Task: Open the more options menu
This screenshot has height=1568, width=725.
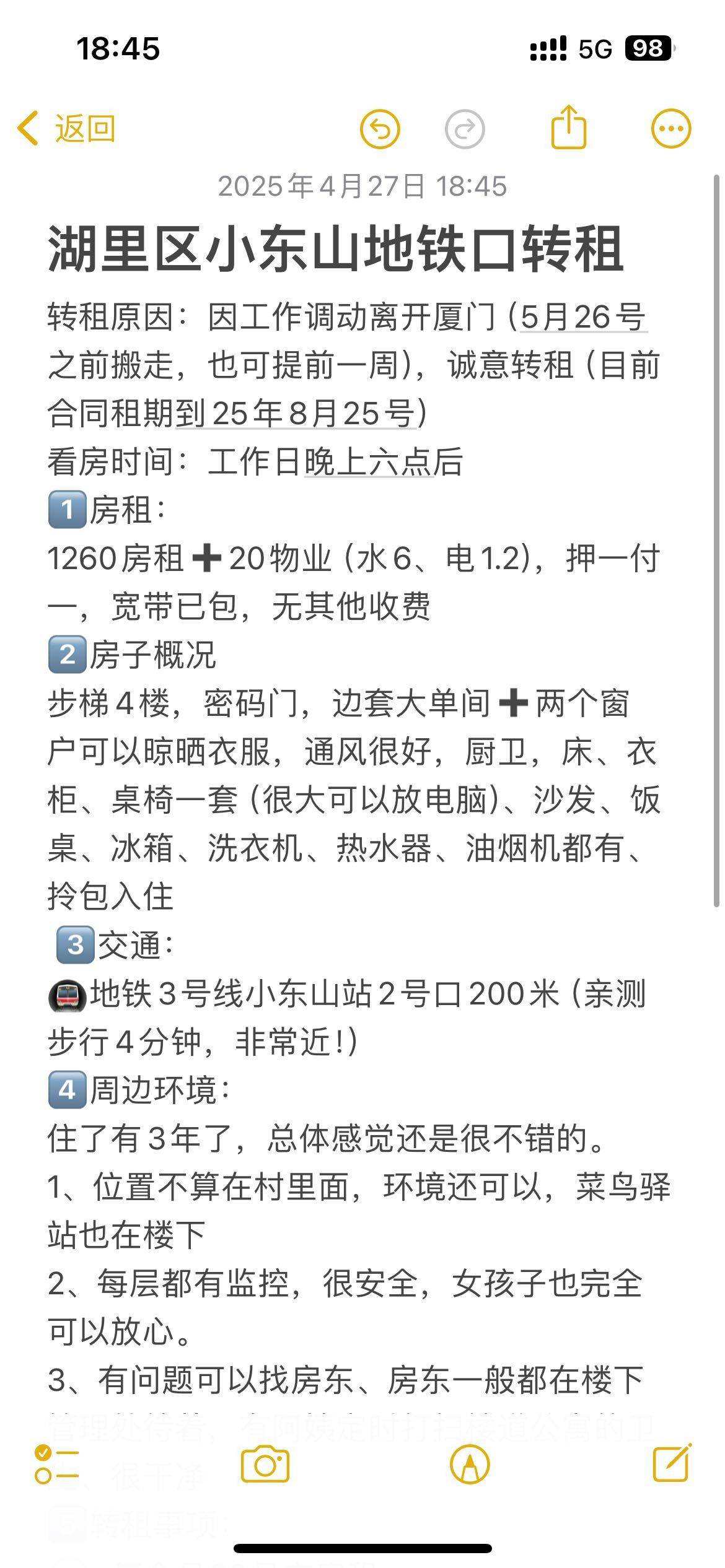Action: pos(671,129)
